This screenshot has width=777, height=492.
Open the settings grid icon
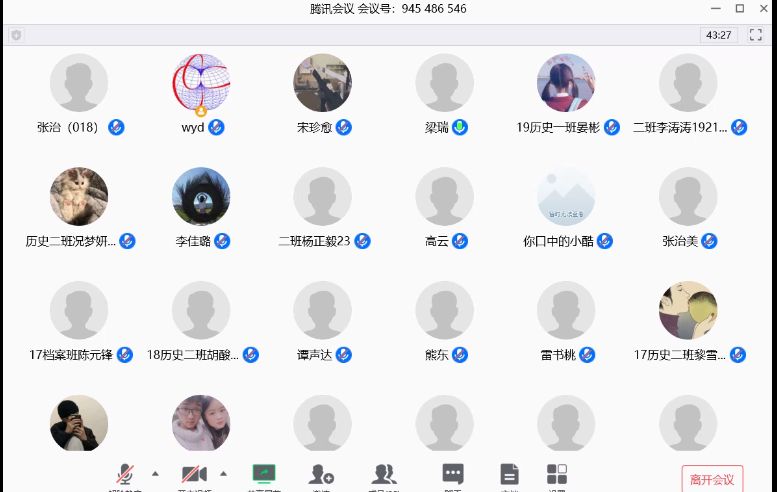tap(557, 474)
